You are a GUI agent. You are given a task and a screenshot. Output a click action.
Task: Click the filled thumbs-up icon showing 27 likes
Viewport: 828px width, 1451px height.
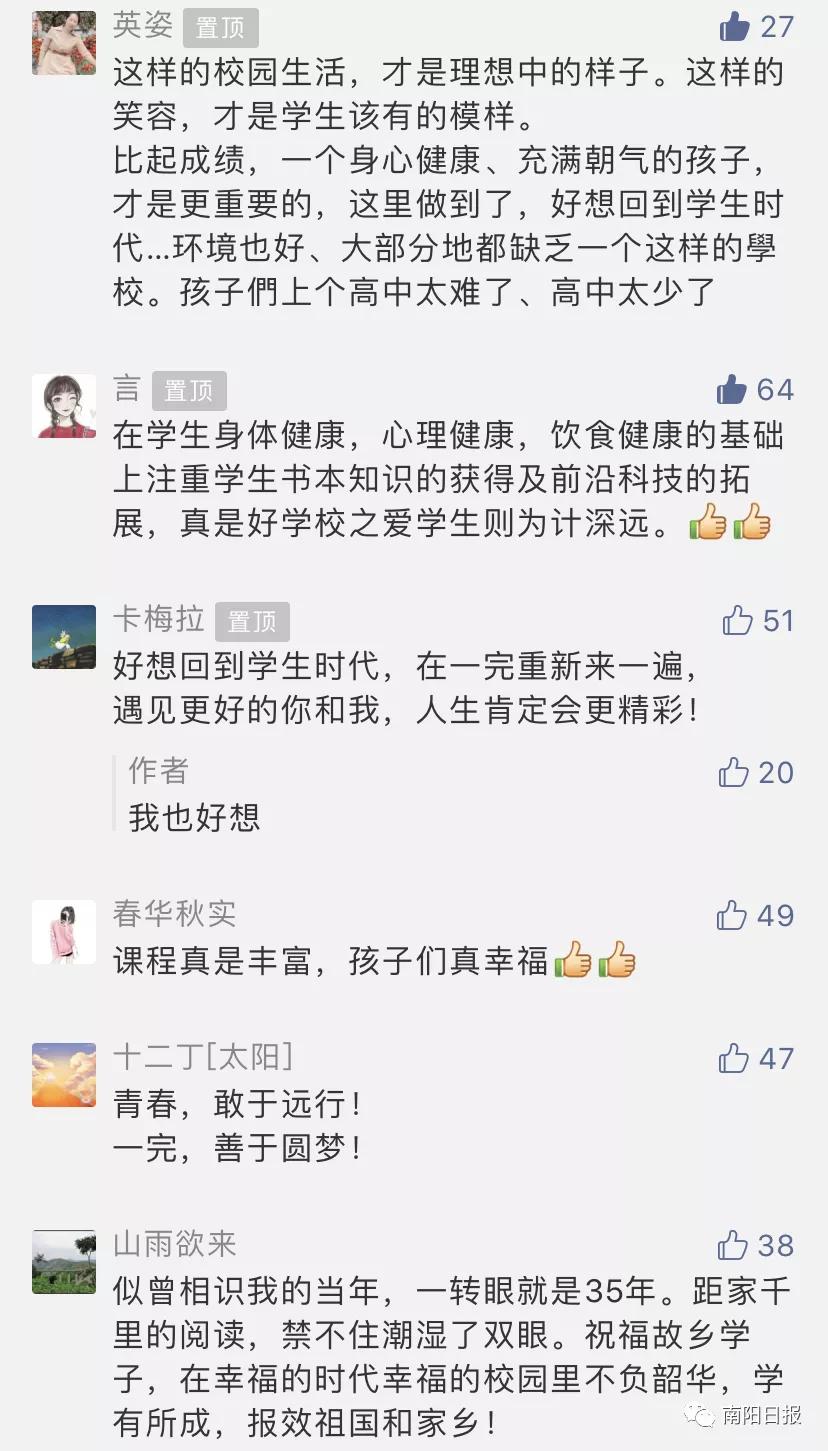pos(733,28)
